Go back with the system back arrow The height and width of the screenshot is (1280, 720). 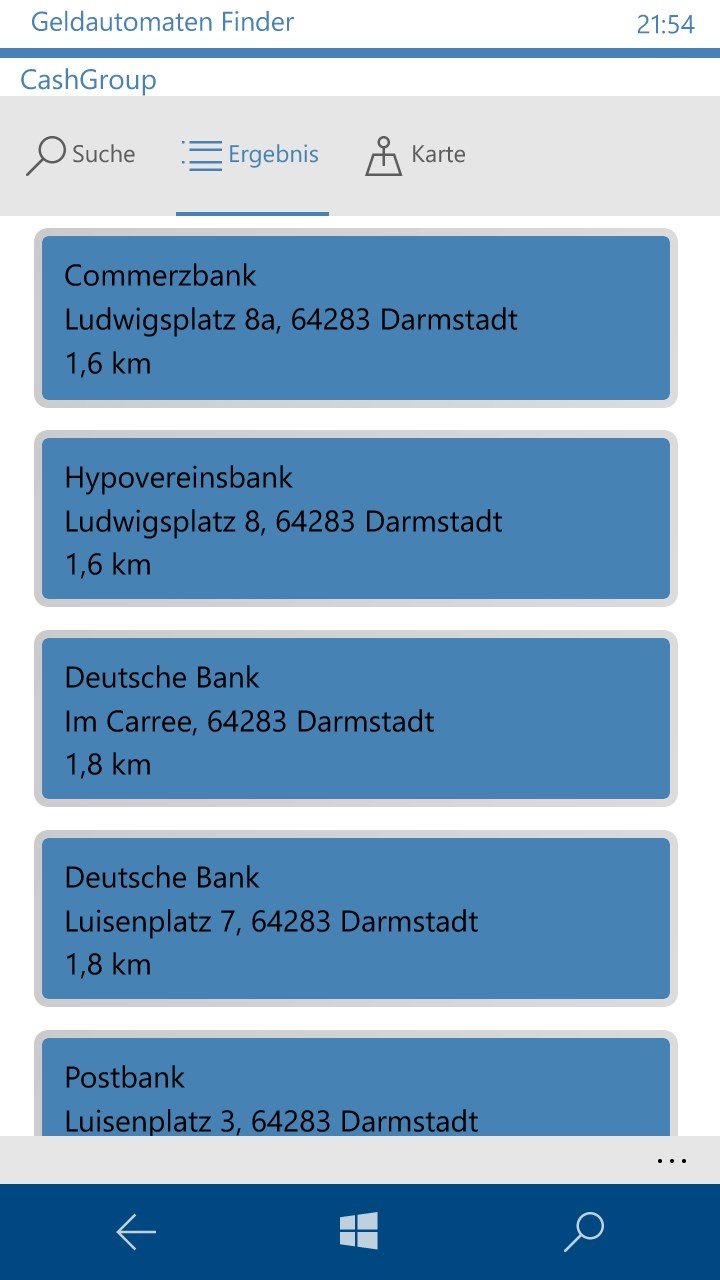(x=136, y=1232)
